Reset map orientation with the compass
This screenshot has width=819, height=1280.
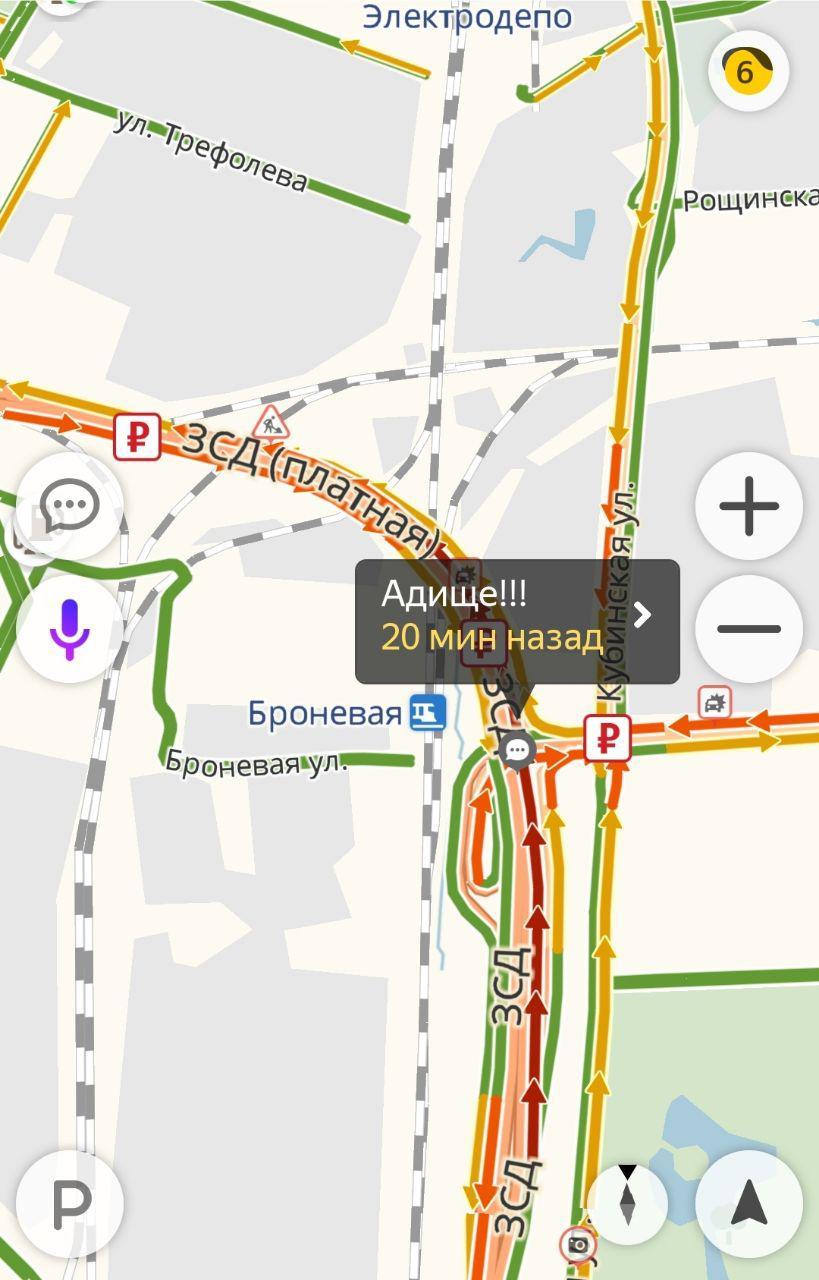627,1201
